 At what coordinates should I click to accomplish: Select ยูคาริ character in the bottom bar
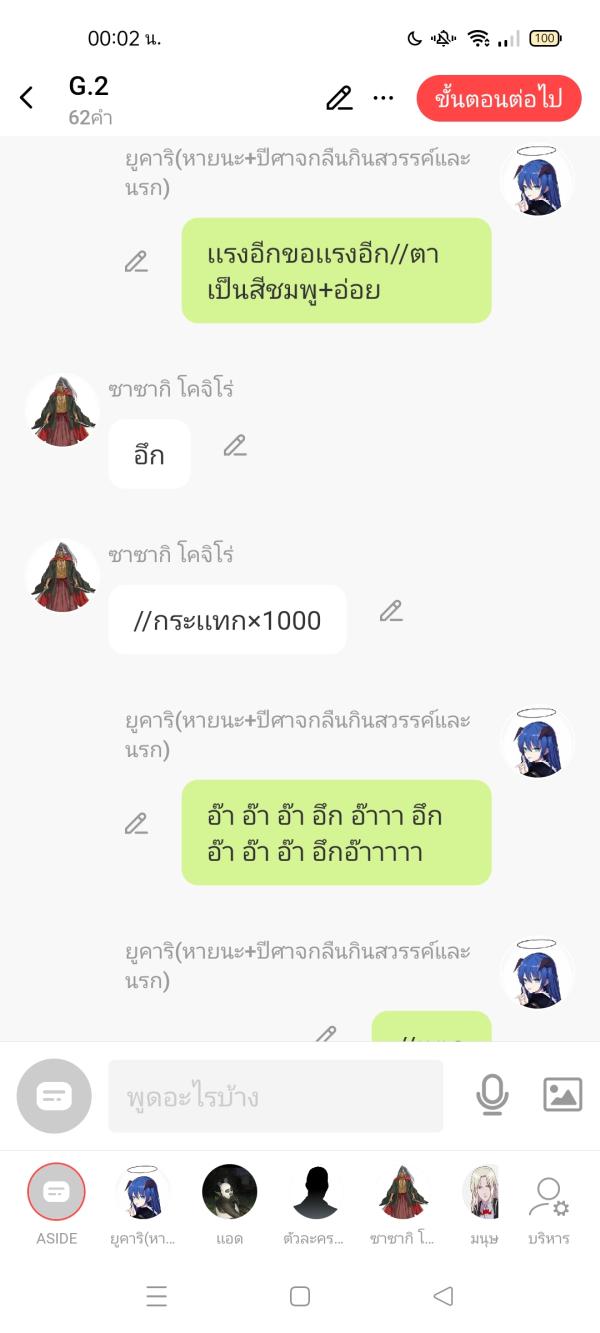pyautogui.click(x=143, y=1193)
